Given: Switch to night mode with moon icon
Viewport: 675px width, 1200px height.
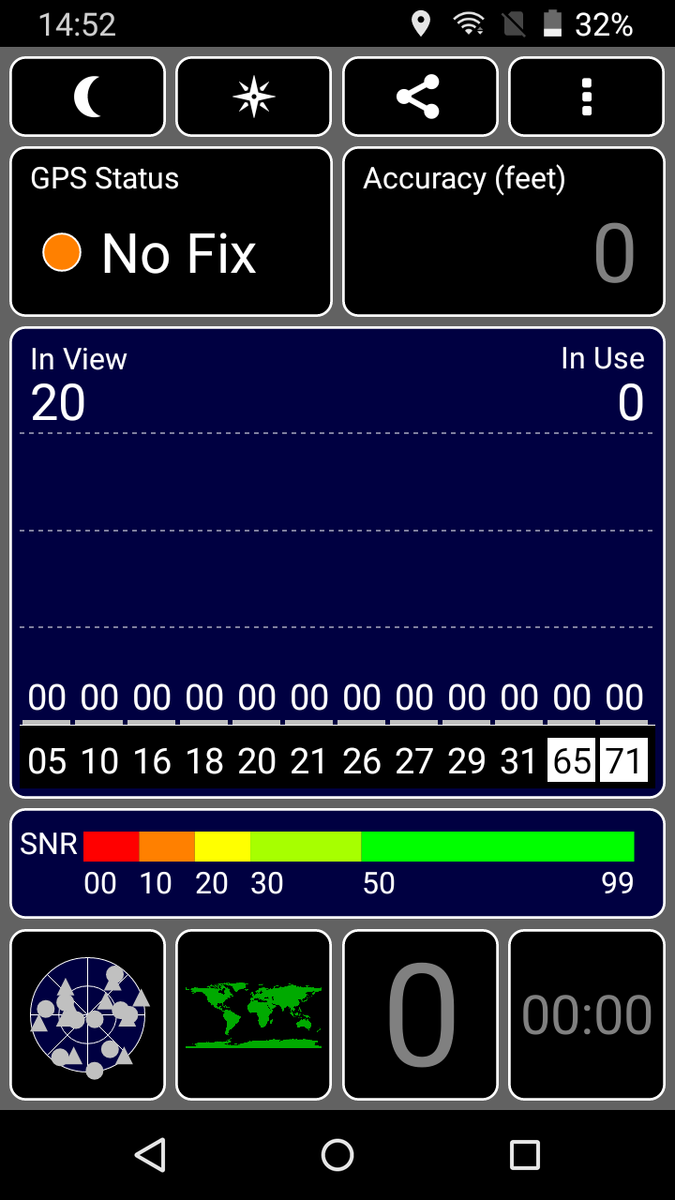Looking at the screenshot, I should click(88, 97).
